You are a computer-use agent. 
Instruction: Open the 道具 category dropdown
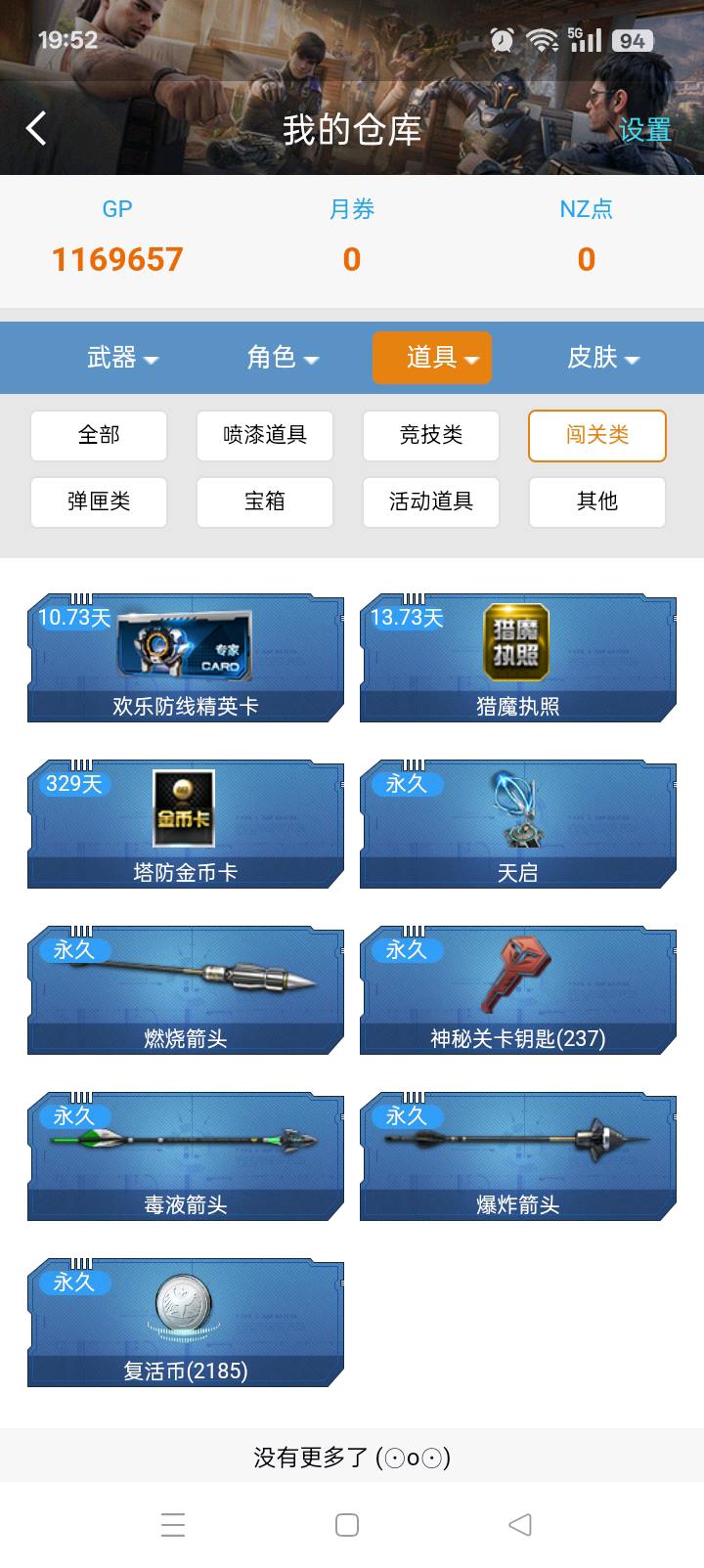(432, 358)
